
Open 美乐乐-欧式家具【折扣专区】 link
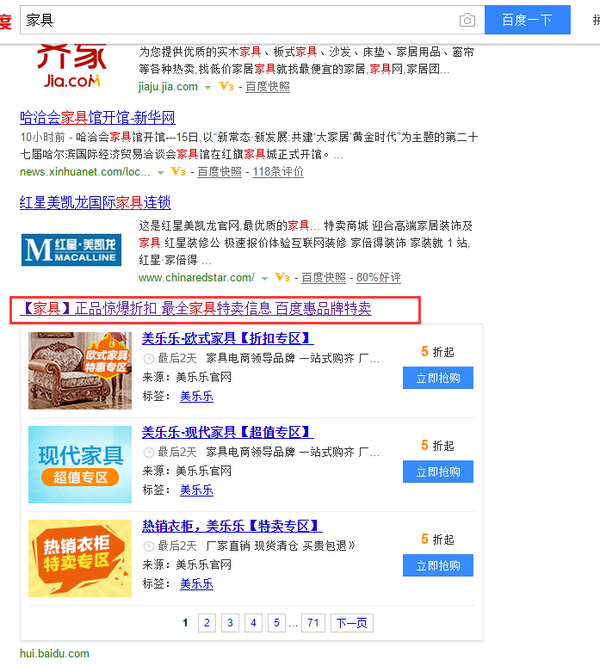[x=227, y=338]
